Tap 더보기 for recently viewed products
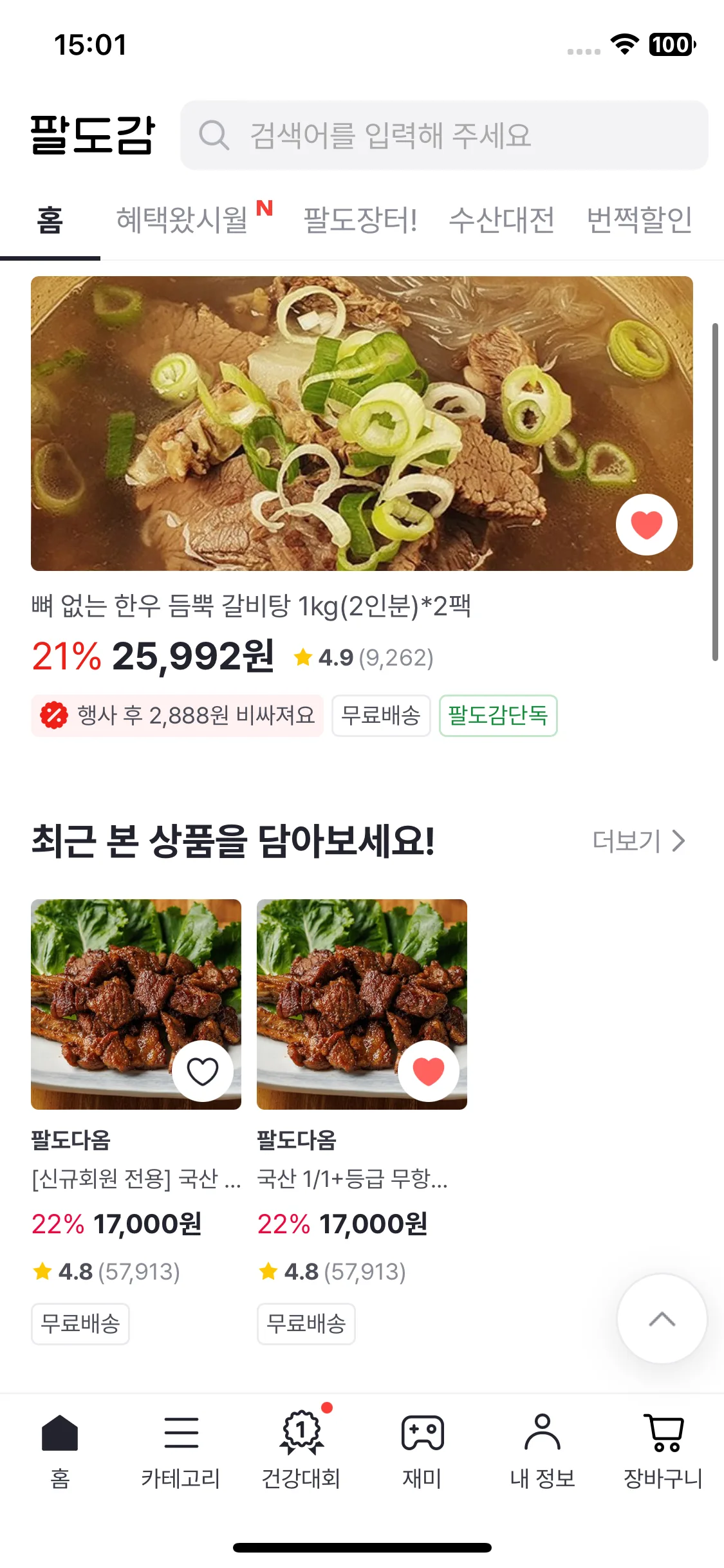The height and width of the screenshot is (1568, 724). [638, 841]
